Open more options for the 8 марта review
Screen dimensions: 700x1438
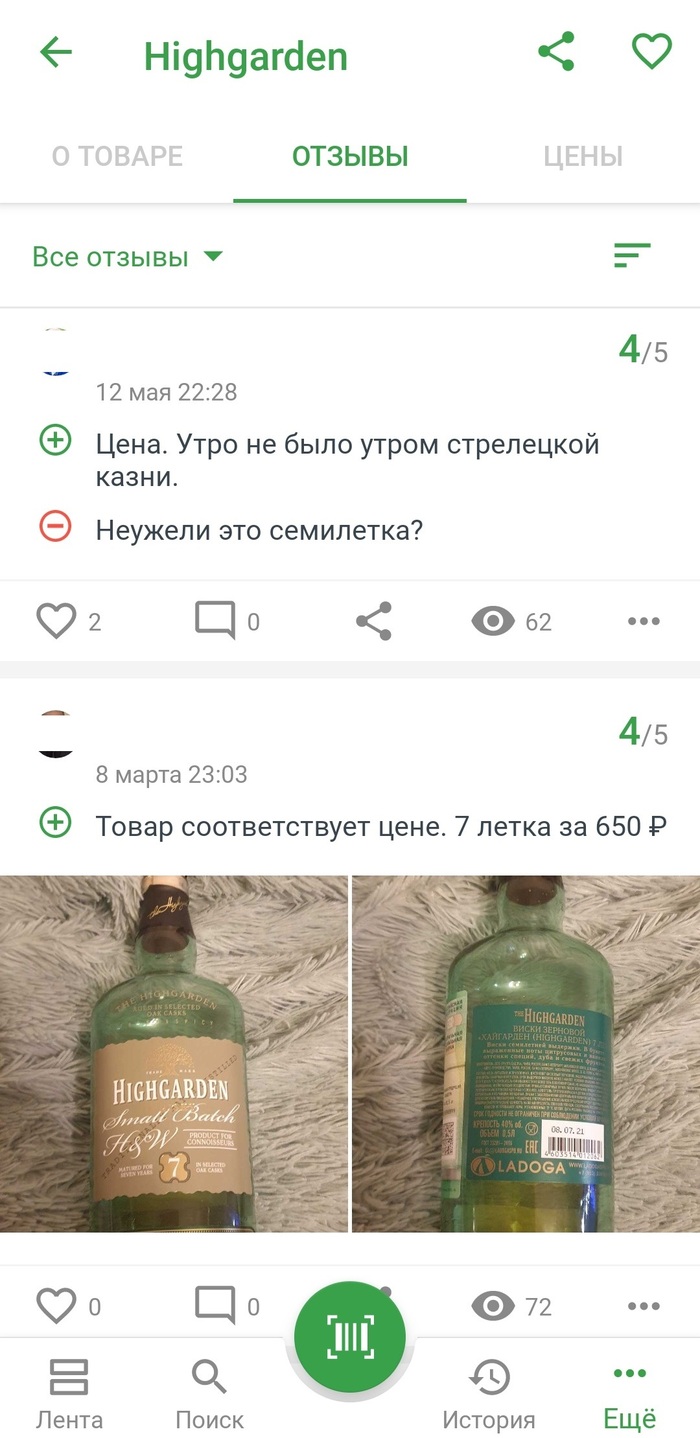click(644, 1306)
